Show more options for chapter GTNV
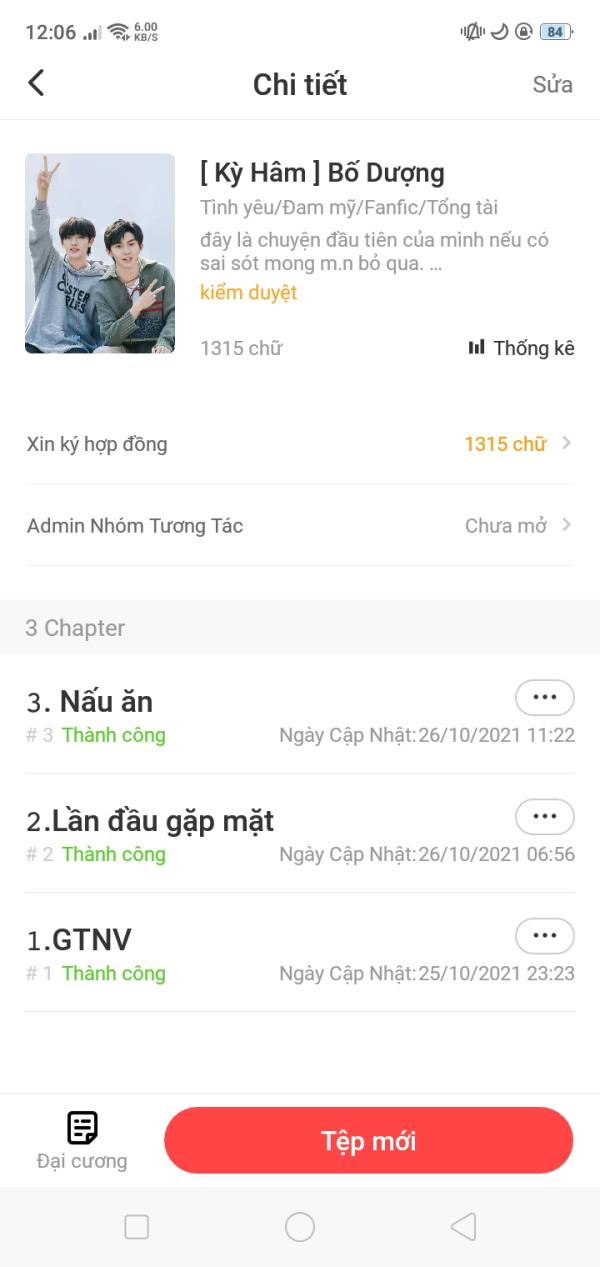Viewport: 600px width, 1267px height. pyautogui.click(x=544, y=936)
